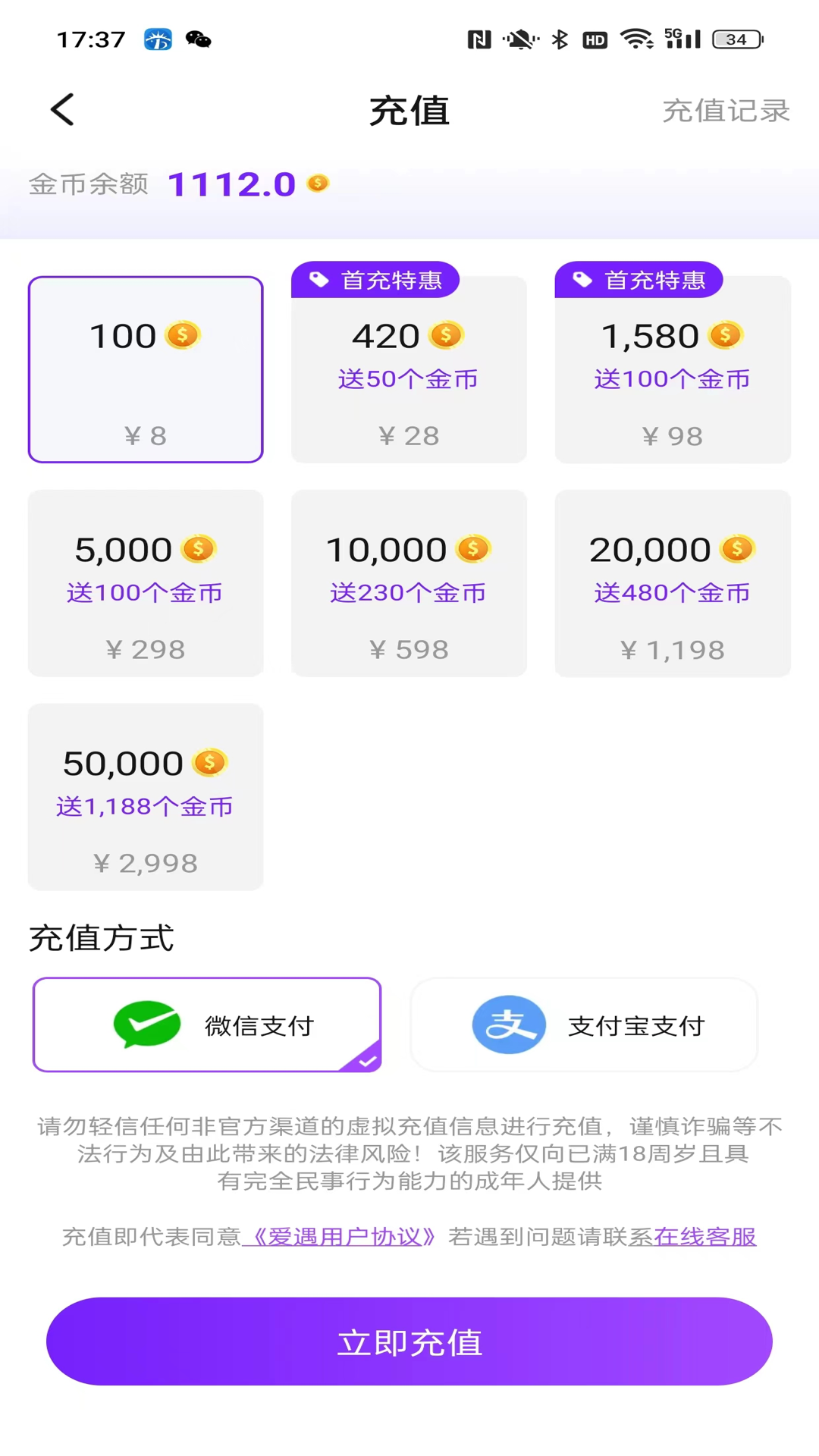Screen dimensions: 819x1456
Task: Tap the back arrow icon
Action: [63, 109]
